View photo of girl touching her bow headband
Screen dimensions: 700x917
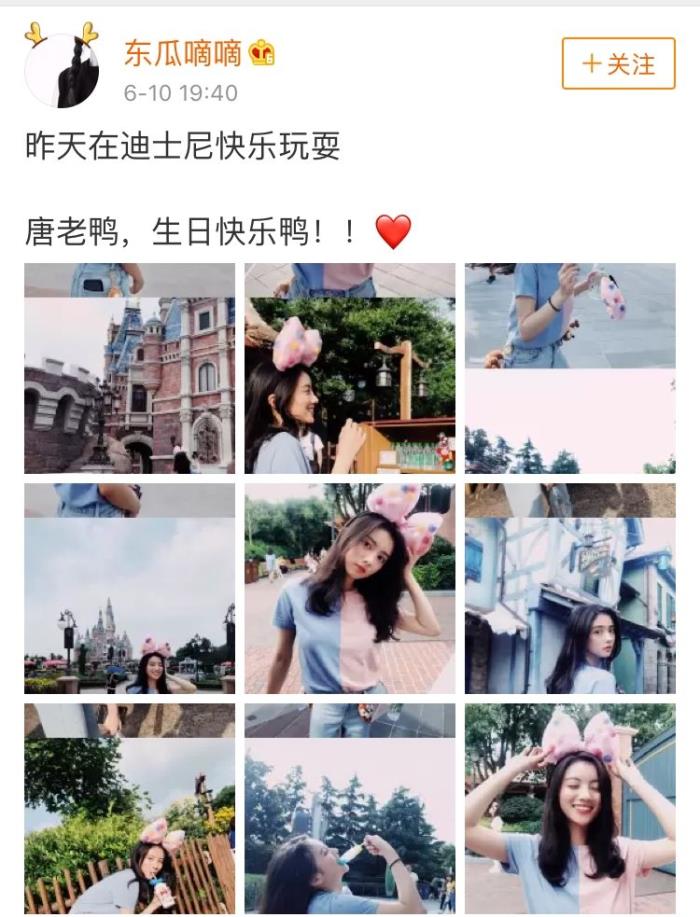[349, 588]
